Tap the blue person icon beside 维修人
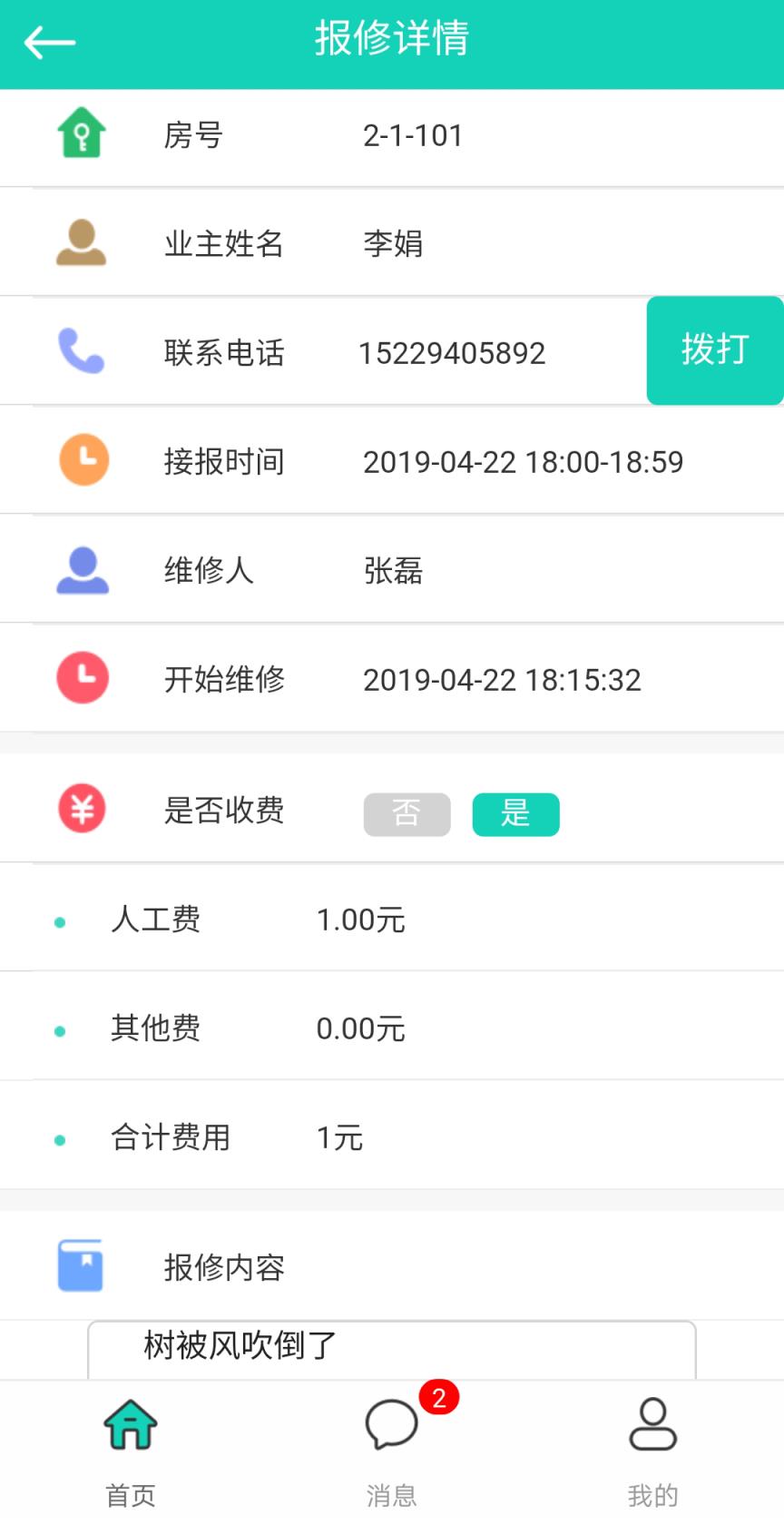Viewport: 784px width, 1525px height. pos(83,568)
